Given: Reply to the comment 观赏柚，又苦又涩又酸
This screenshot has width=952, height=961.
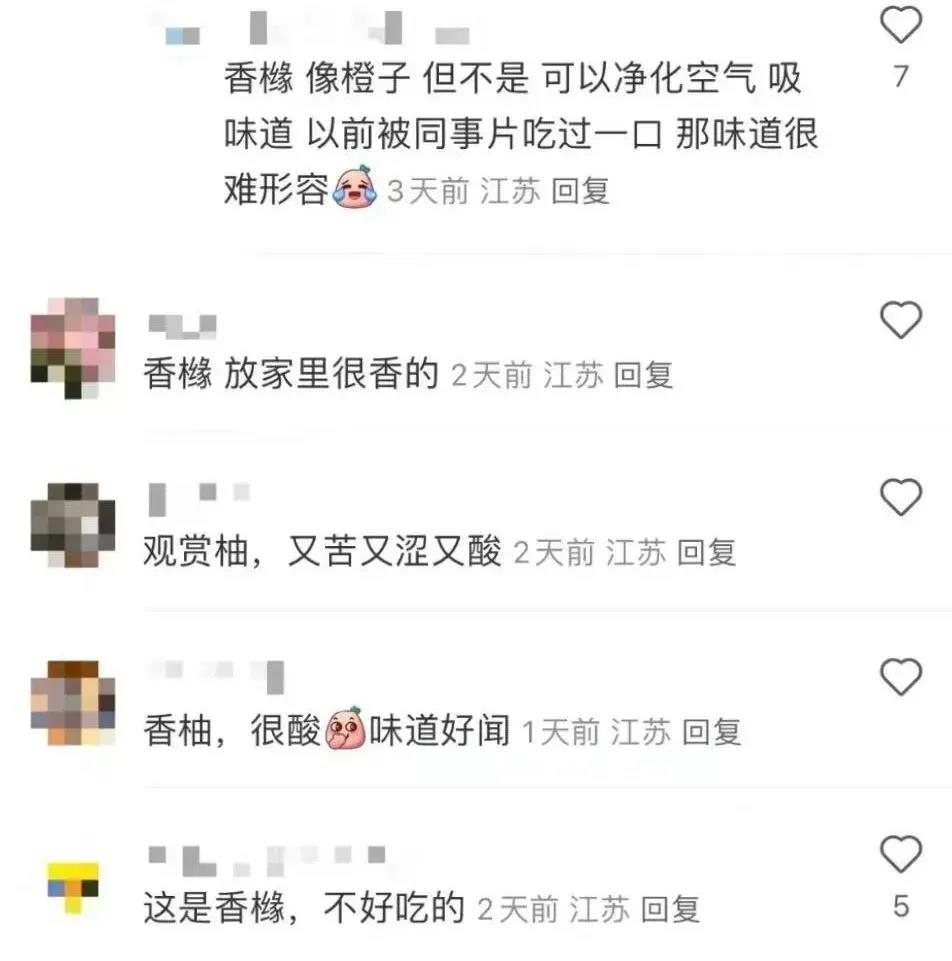Looking at the screenshot, I should (x=707, y=552).
